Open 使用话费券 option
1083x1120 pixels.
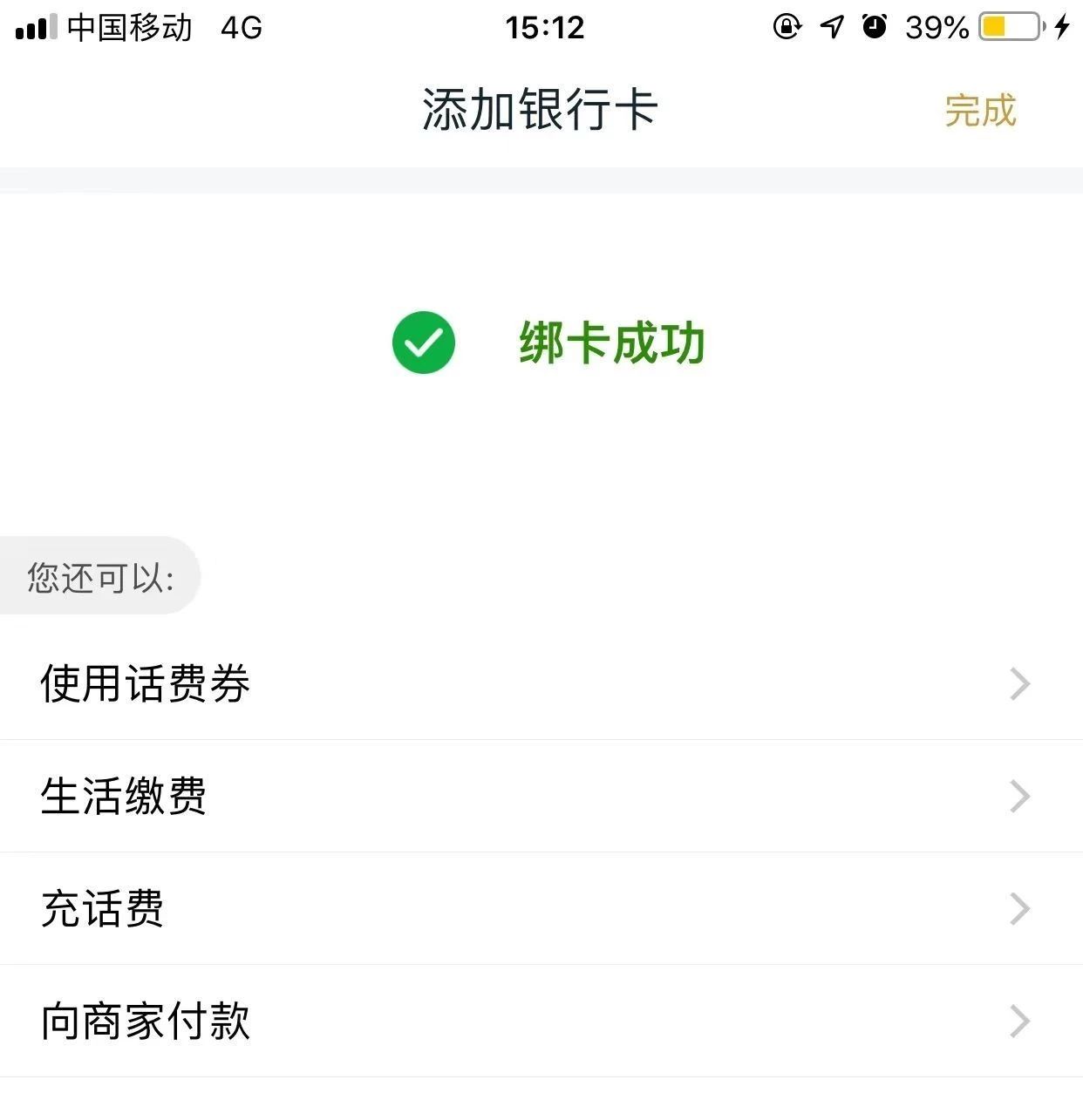[x=541, y=683]
